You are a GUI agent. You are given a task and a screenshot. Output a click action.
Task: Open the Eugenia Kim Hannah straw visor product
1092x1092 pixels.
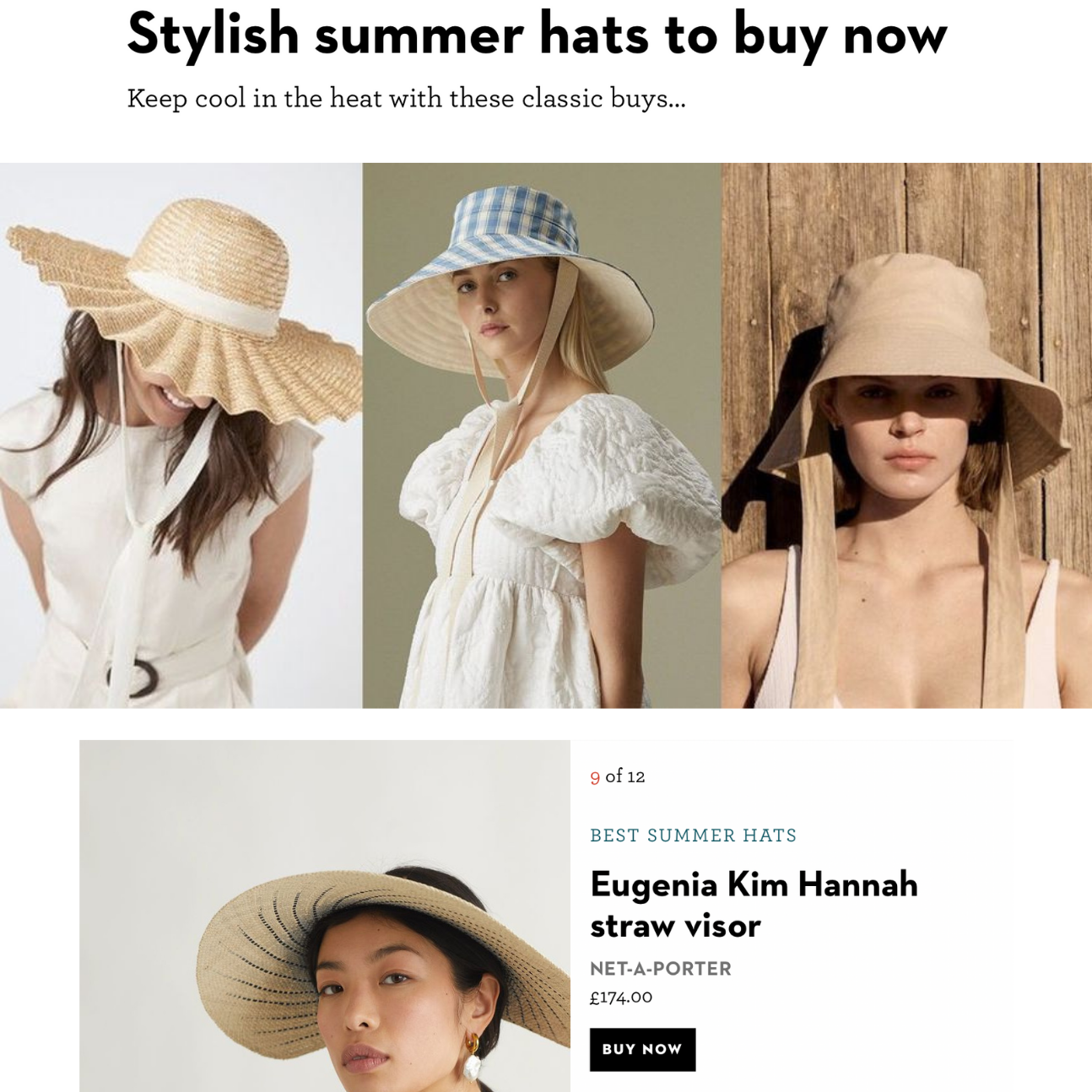(x=753, y=905)
